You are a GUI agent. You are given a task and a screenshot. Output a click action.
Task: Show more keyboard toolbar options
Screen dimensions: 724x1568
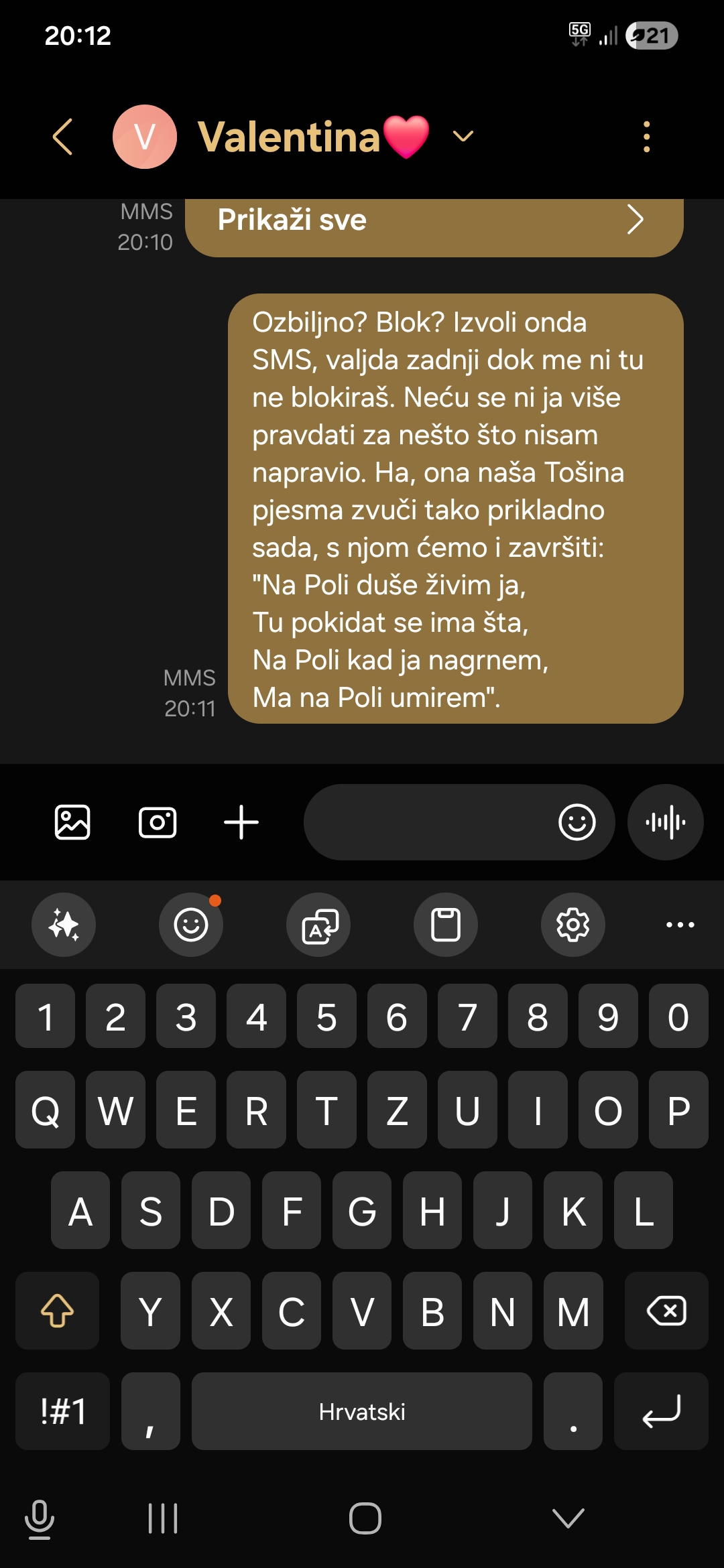coord(680,925)
